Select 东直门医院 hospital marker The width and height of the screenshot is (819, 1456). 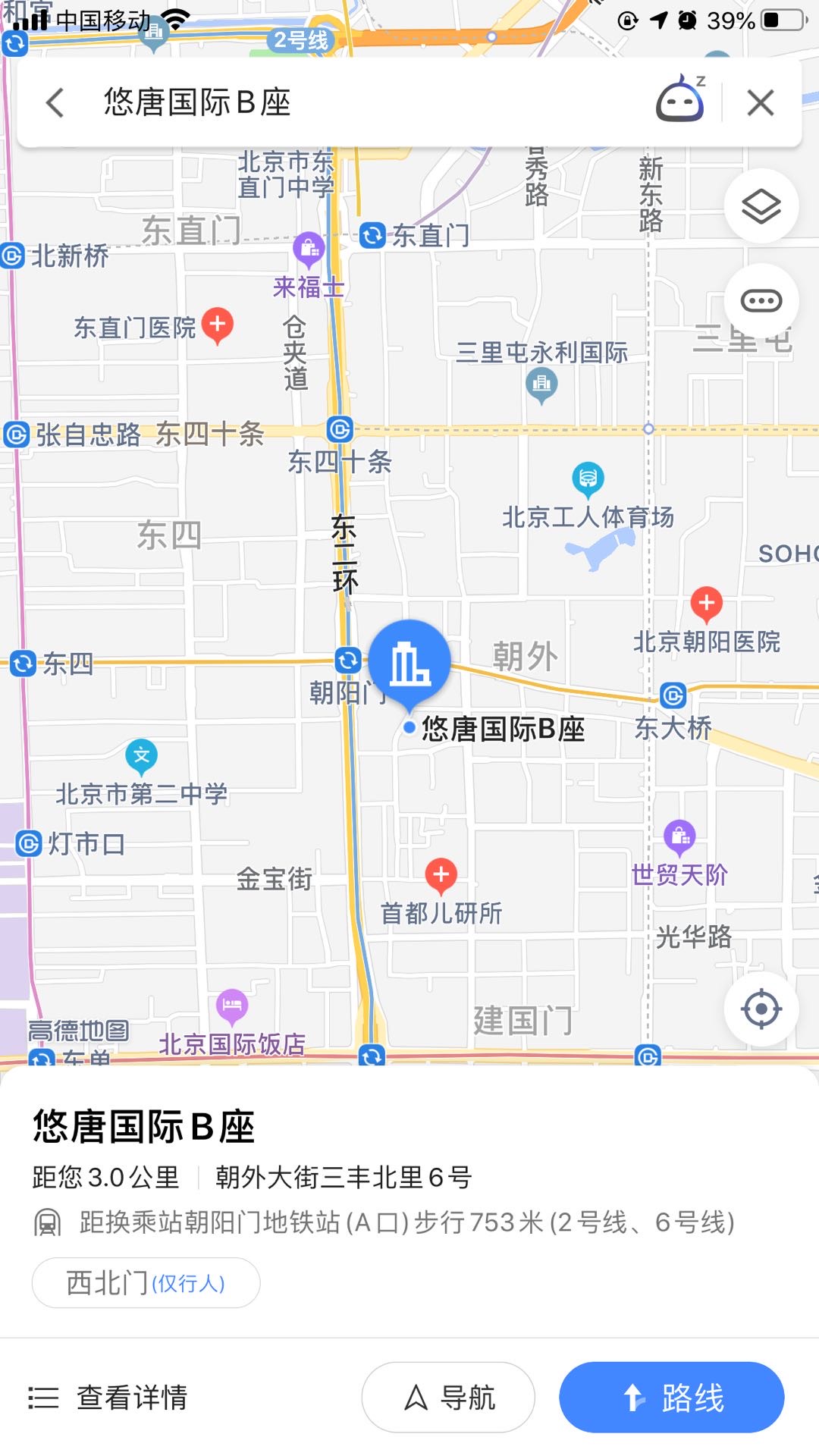[x=218, y=325]
